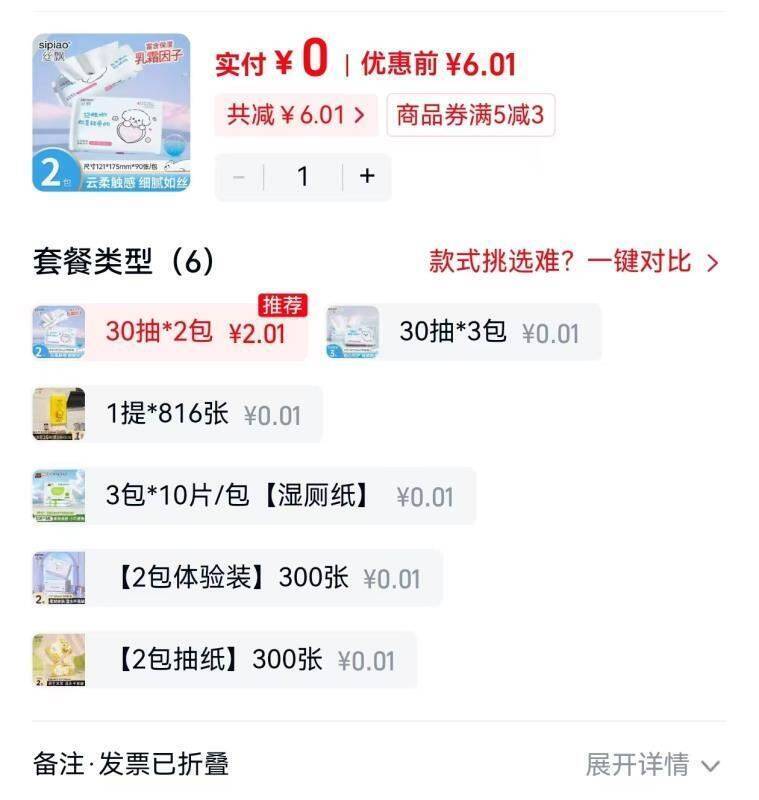The height and width of the screenshot is (800, 759).
Task: Select 3包*10片/包【湿厕纸】 option
Action: point(254,495)
